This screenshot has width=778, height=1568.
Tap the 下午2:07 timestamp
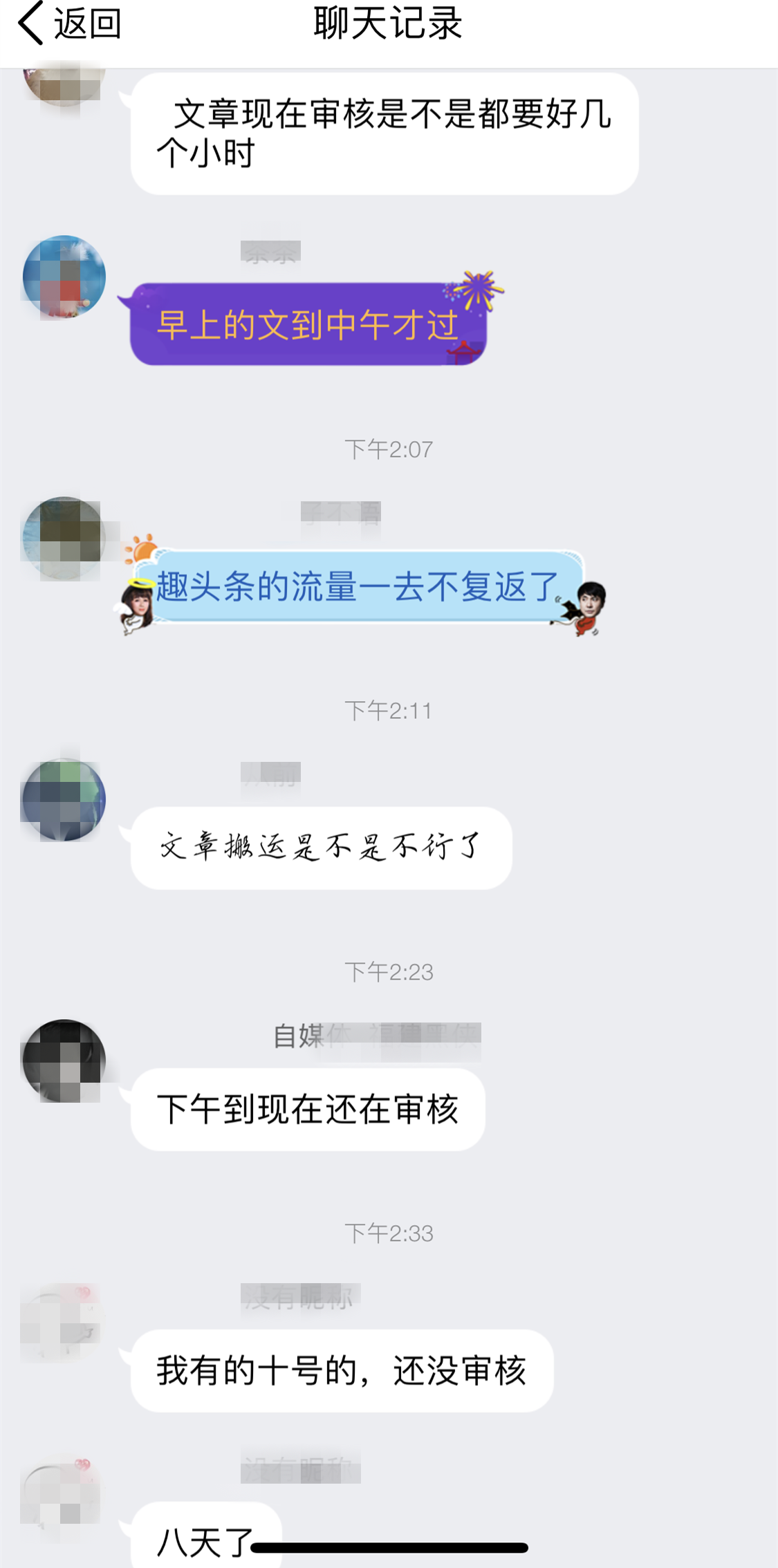[389, 448]
